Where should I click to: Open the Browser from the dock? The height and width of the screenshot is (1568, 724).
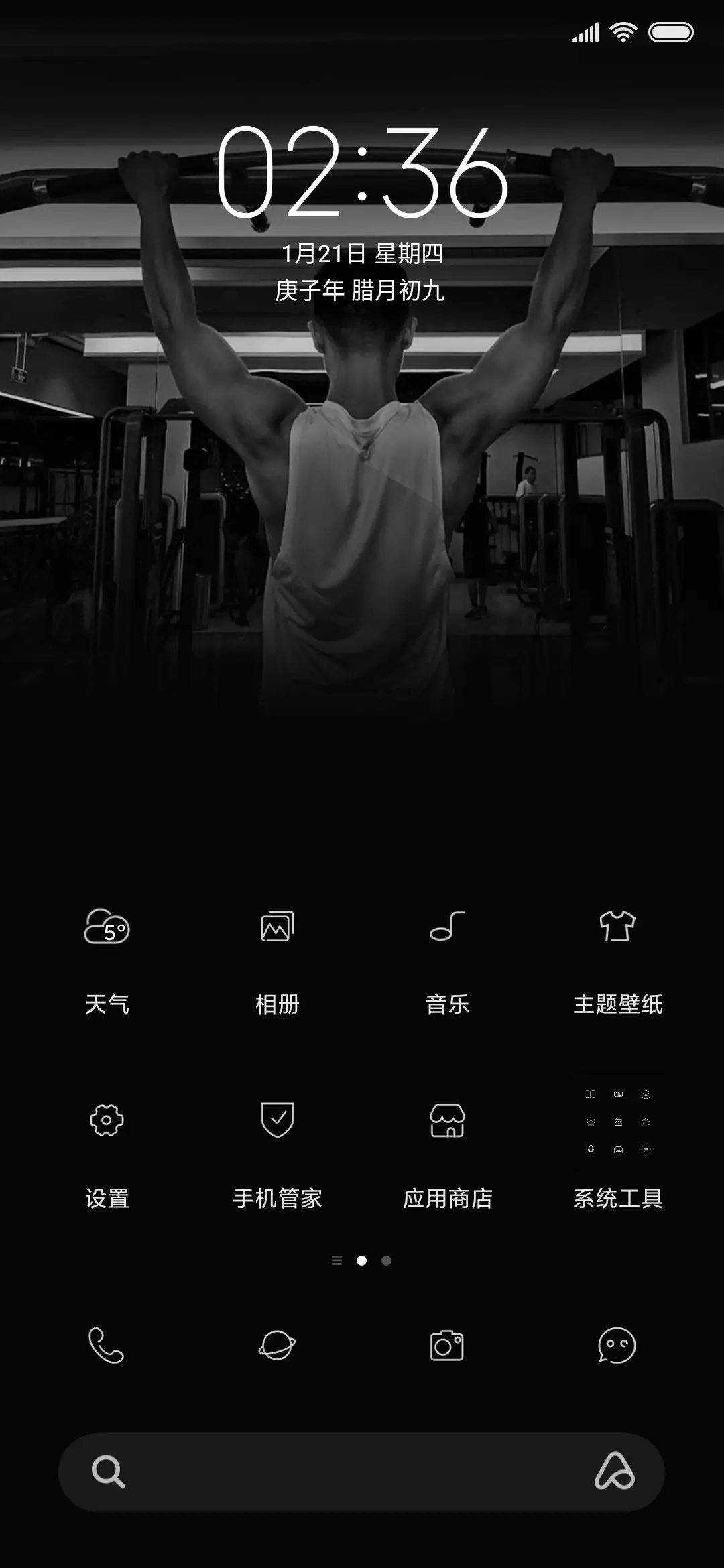coord(277,1346)
